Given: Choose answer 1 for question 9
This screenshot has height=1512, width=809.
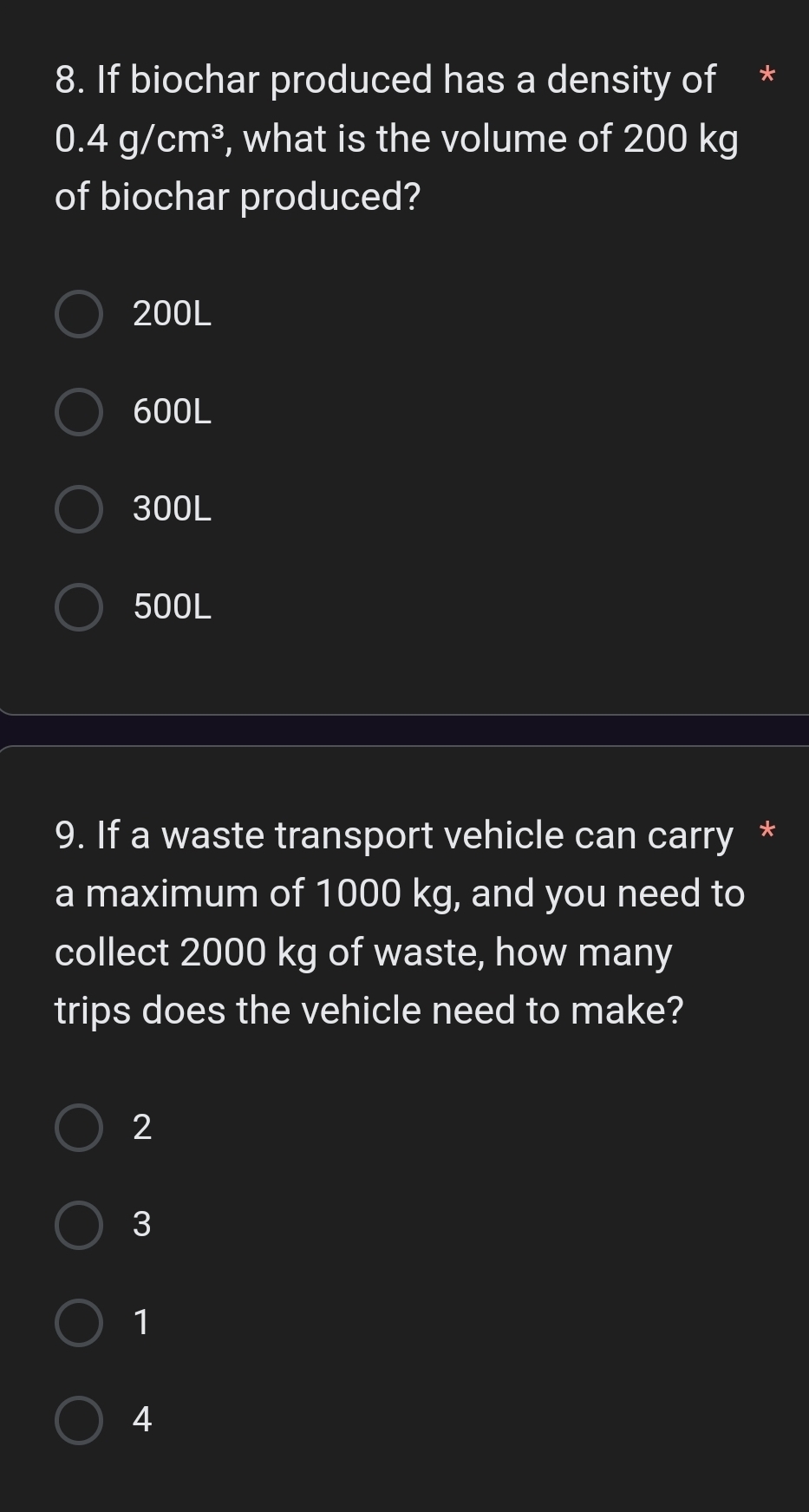Looking at the screenshot, I should [79, 1323].
